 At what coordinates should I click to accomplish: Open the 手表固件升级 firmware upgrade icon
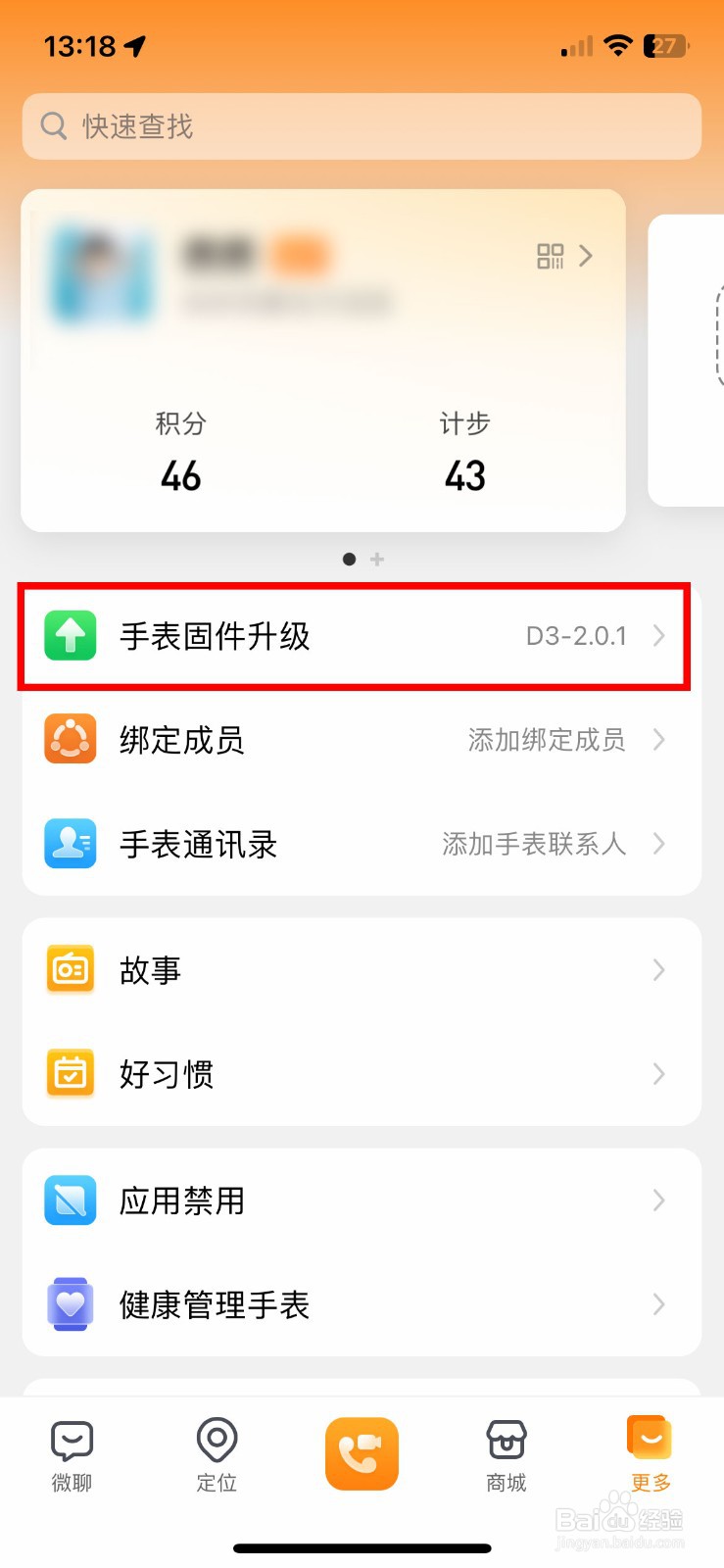pos(69,636)
